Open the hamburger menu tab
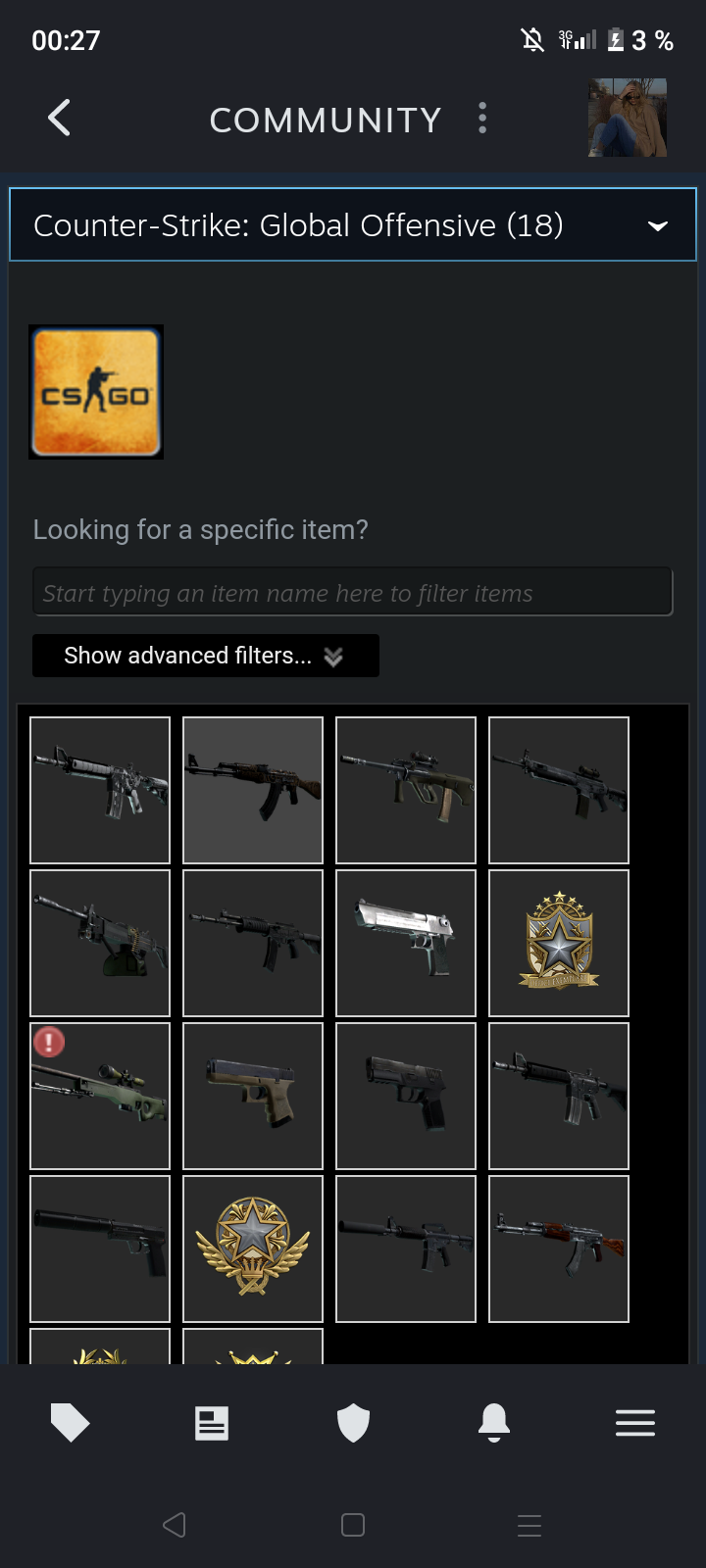Image resolution: width=706 pixels, height=1568 pixels. (x=635, y=1423)
